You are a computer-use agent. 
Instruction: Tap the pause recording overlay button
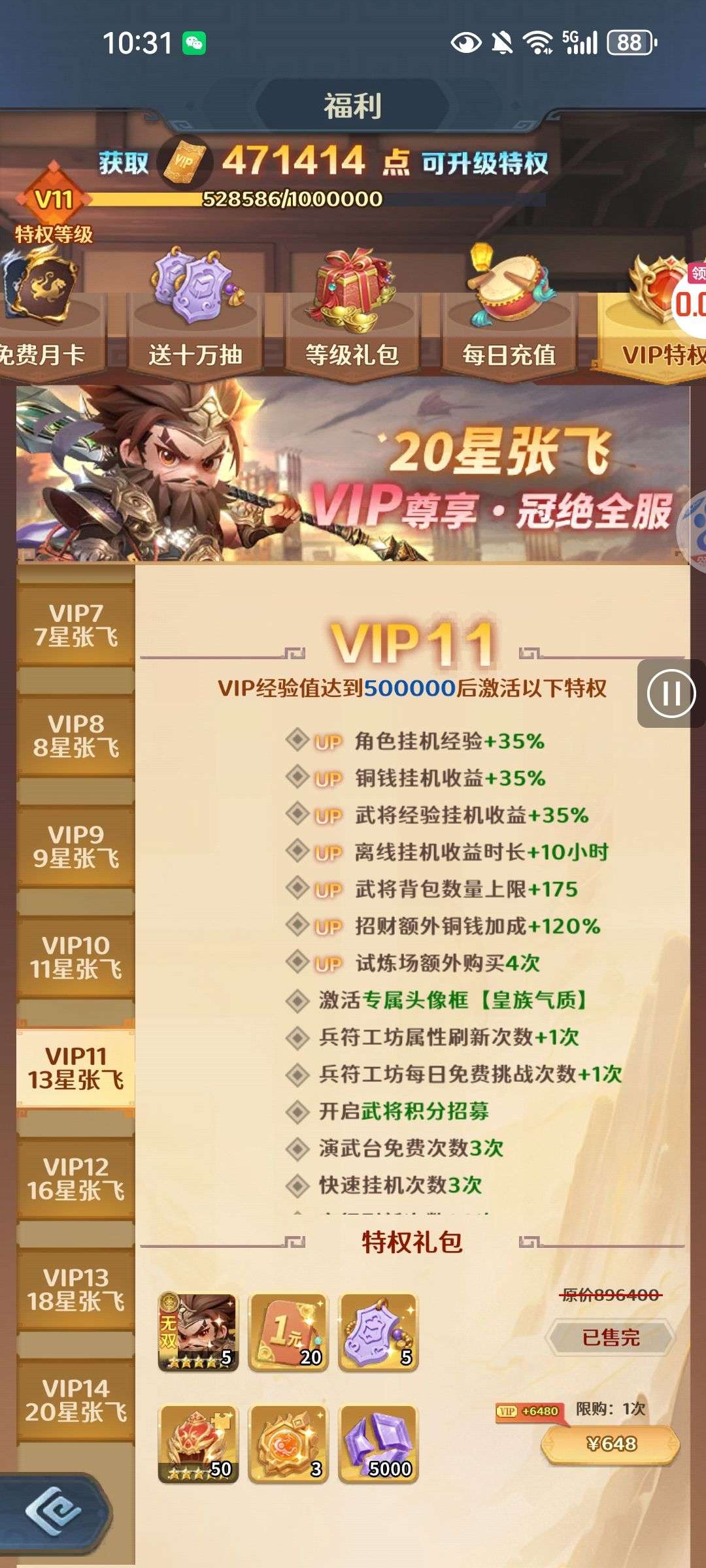tap(671, 693)
